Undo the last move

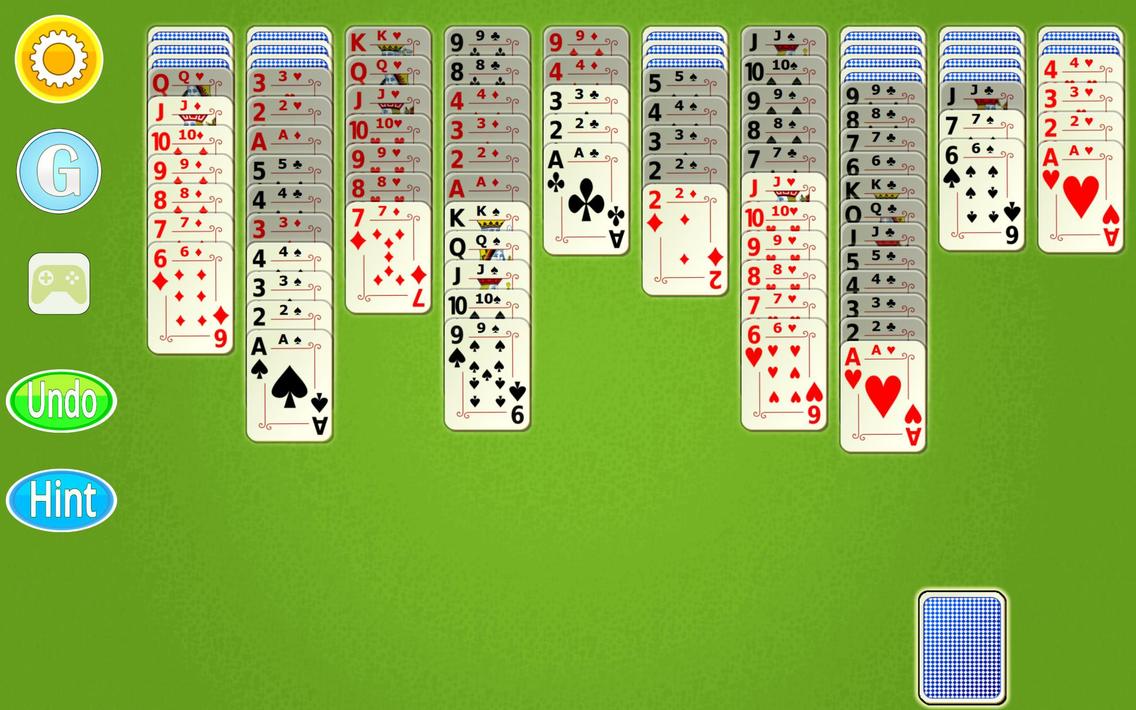pos(61,401)
